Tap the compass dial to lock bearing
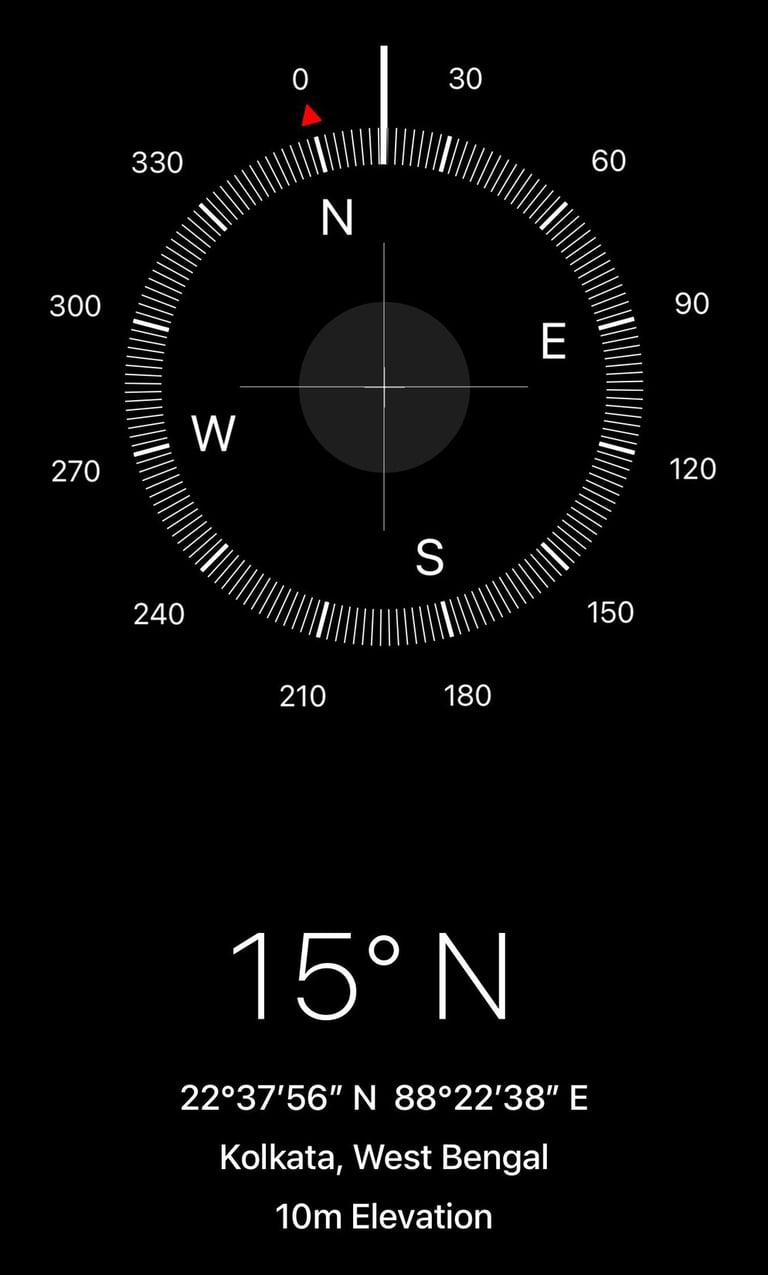Viewport: 768px width, 1275px height. click(x=384, y=387)
